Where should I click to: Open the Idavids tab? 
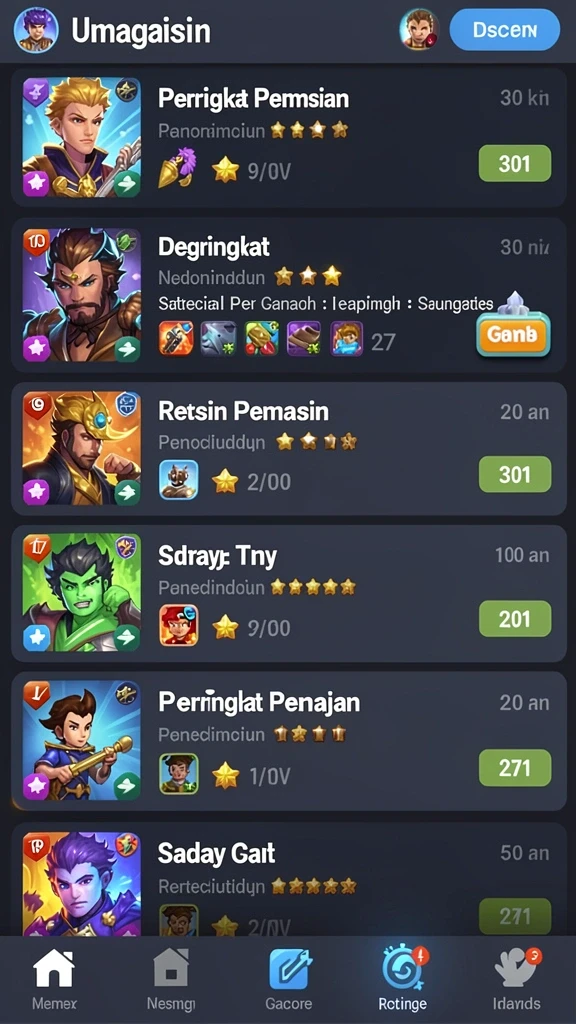(x=517, y=979)
